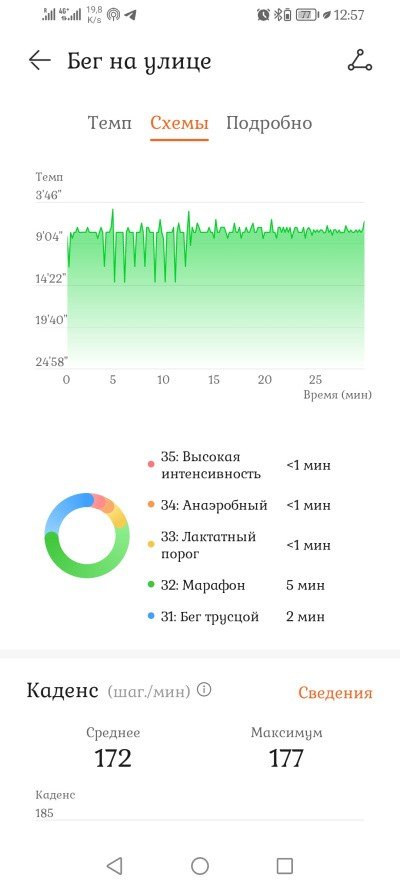Viewport: 400px width, 889px height.
Task: Go back using the top arrow
Action: [40, 61]
